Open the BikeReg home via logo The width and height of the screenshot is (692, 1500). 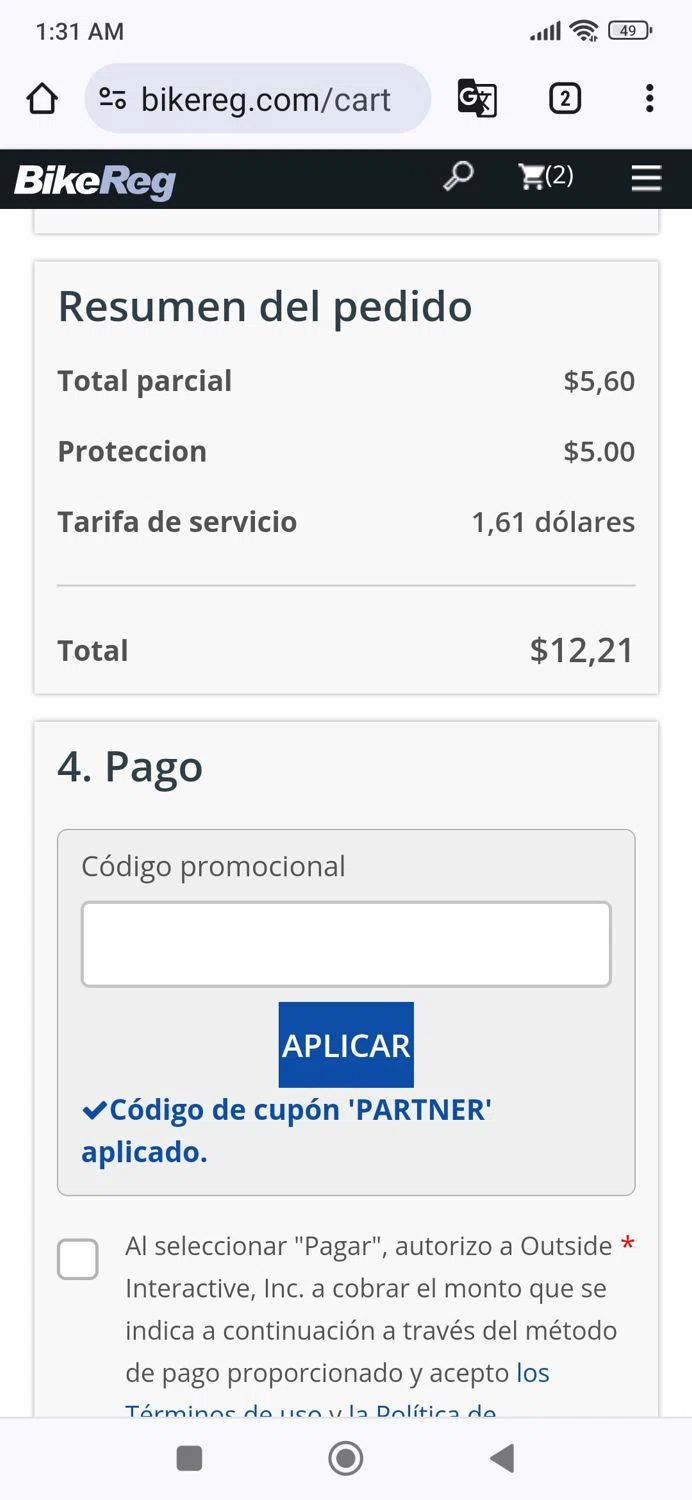[95, 181]
